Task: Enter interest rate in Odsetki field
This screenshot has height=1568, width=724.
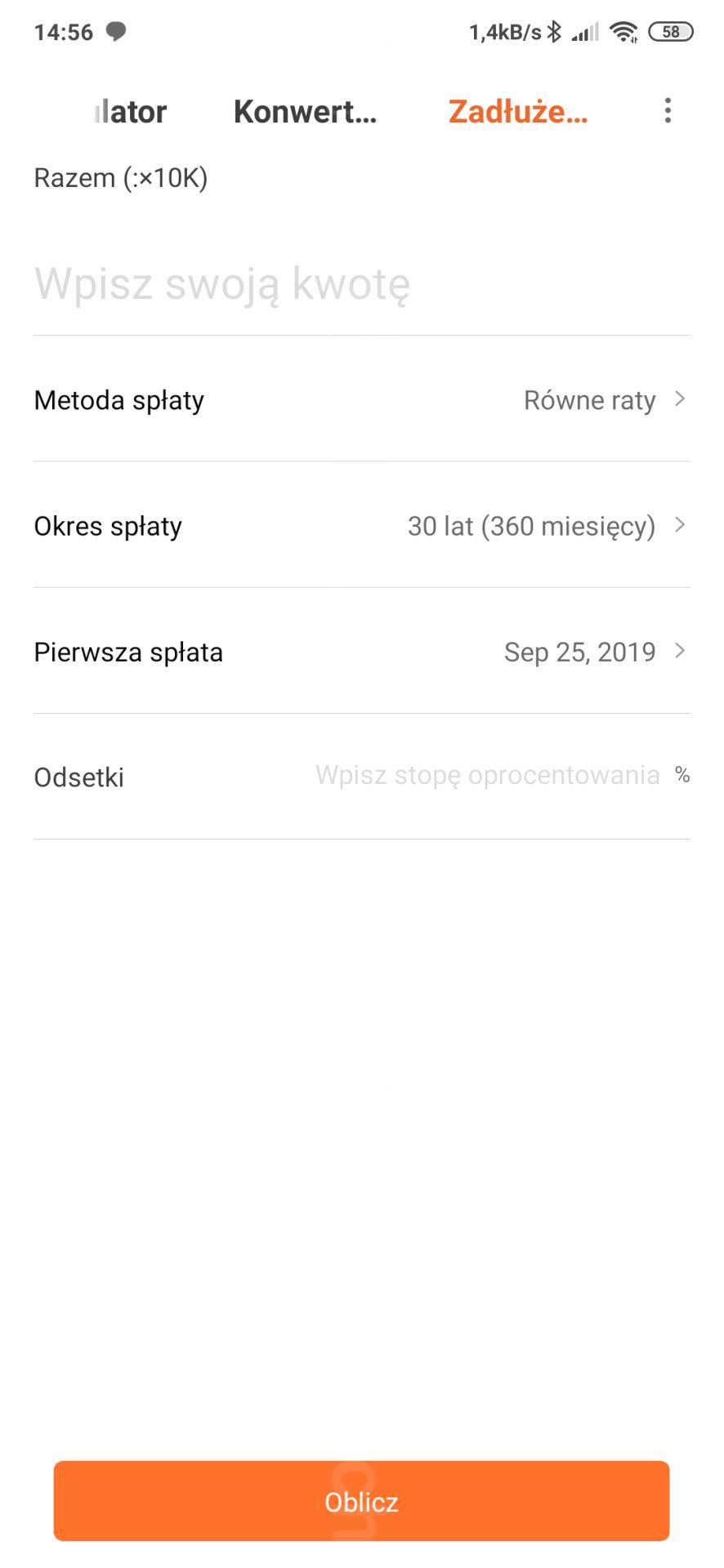Action: 487,776
